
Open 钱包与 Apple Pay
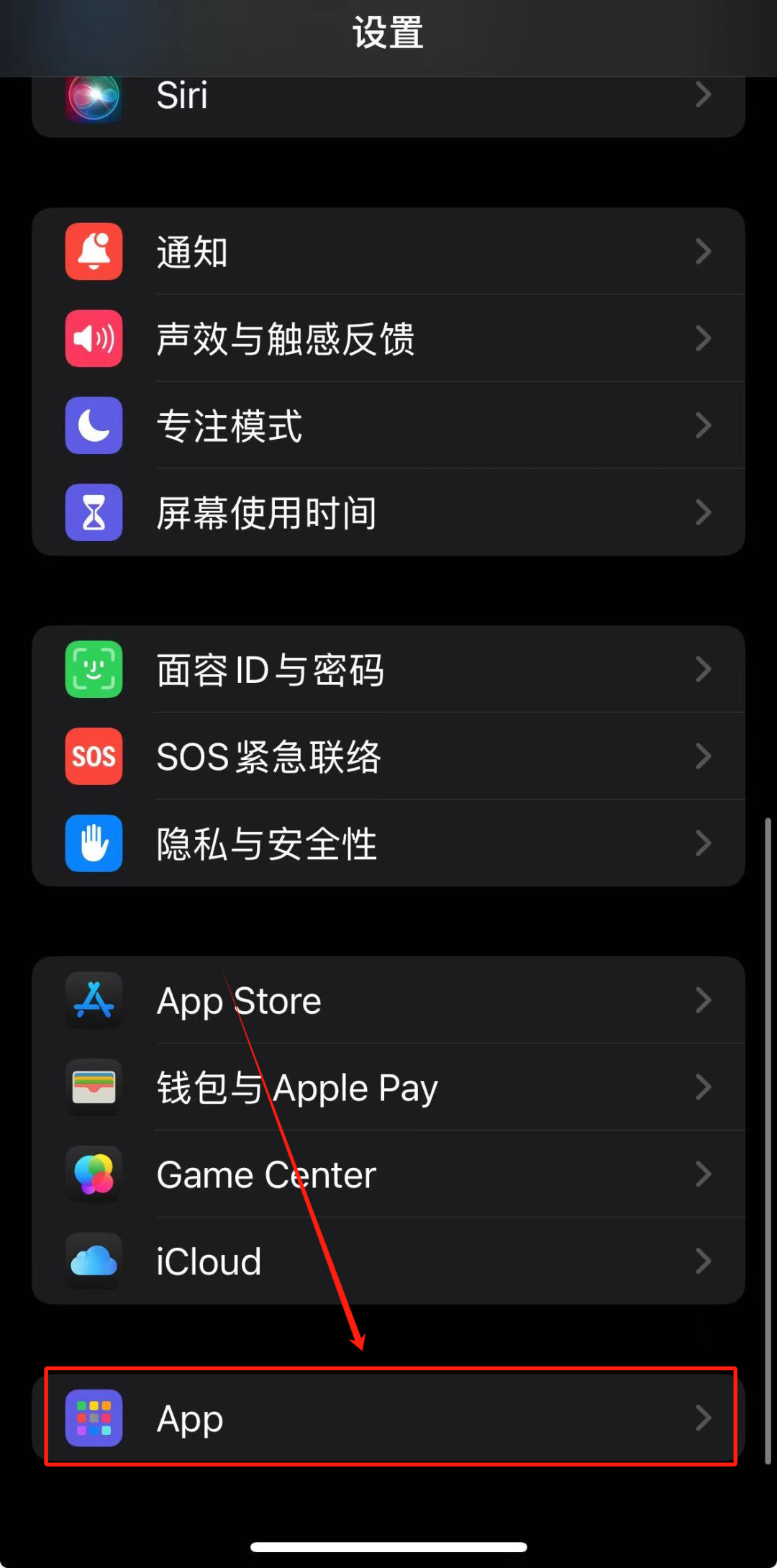tap(388, 1087)
